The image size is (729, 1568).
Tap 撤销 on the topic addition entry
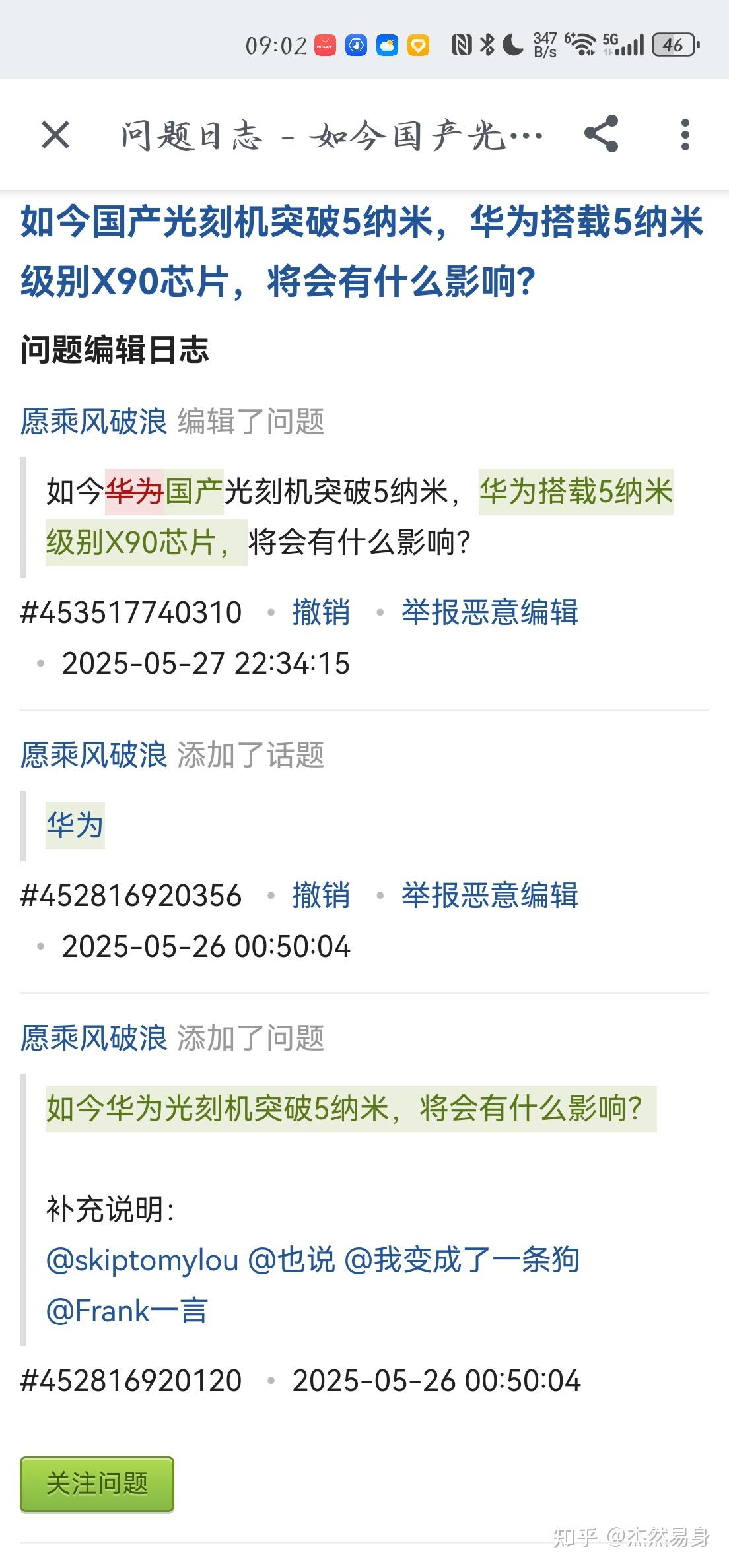(320, 896)
